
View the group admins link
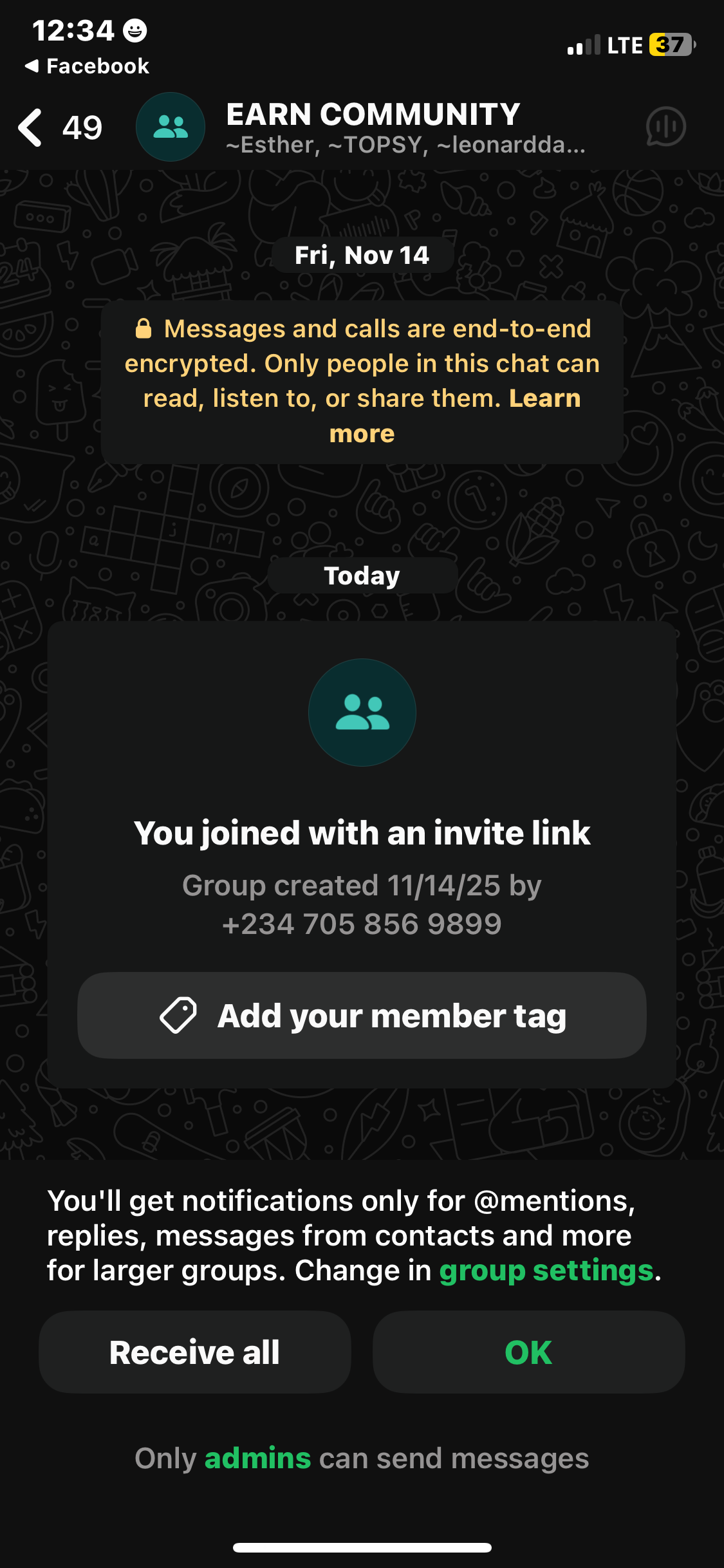click(257, 1459)
